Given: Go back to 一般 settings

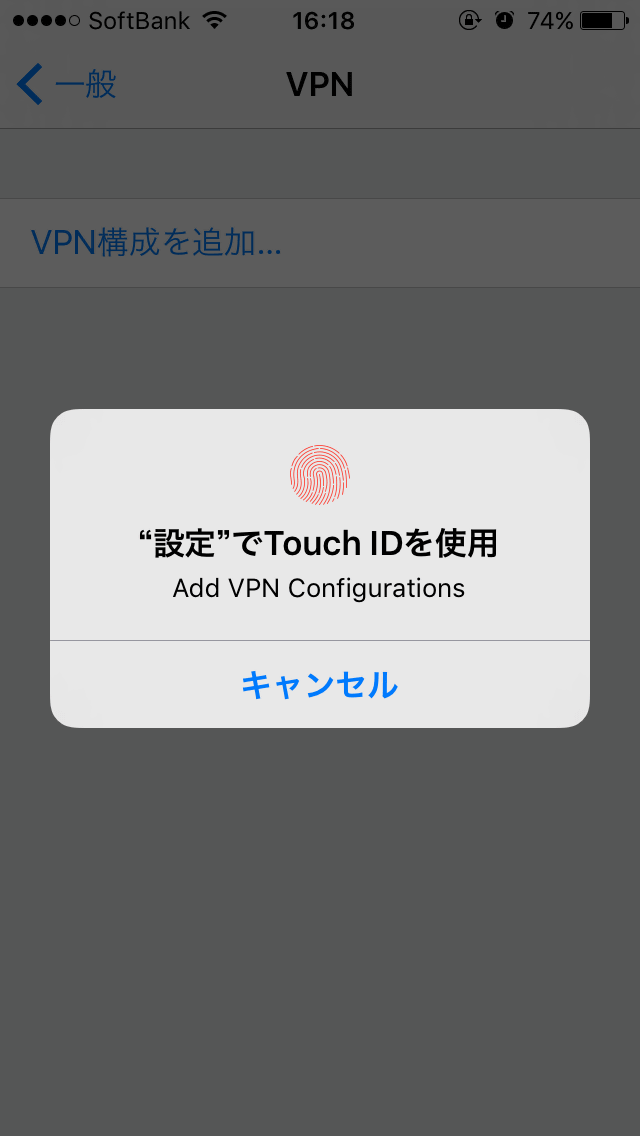Looking at the screenshot, I should coord(67,85).
